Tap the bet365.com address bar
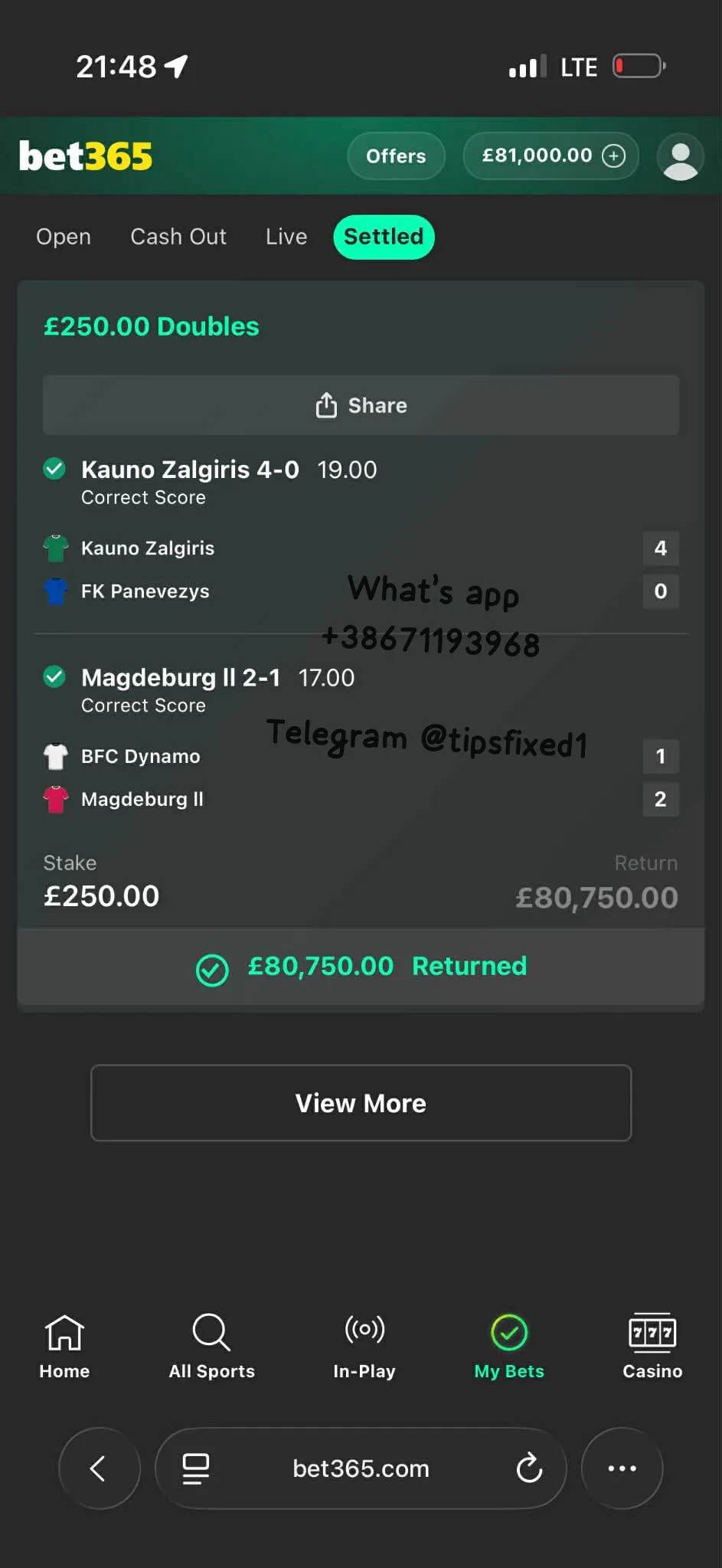722x1568 pixels. click(x=361, y=1468)
